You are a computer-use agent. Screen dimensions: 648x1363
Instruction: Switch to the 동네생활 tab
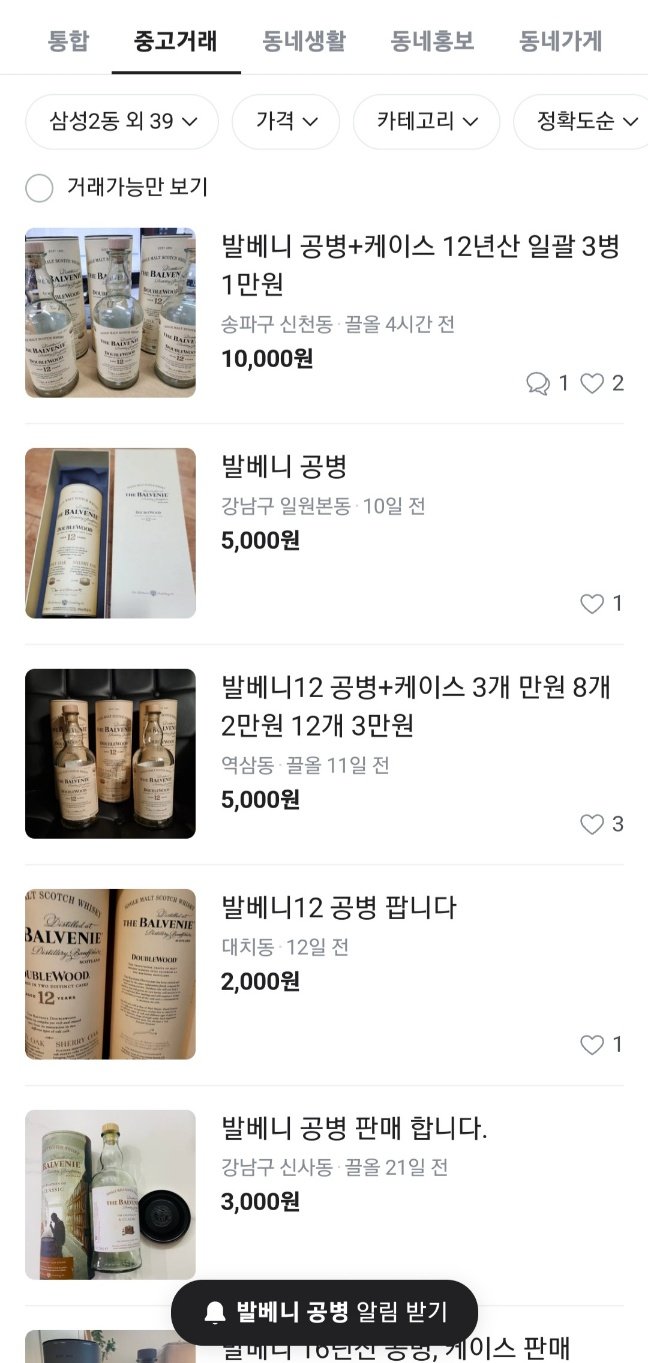tap(304, 41)
